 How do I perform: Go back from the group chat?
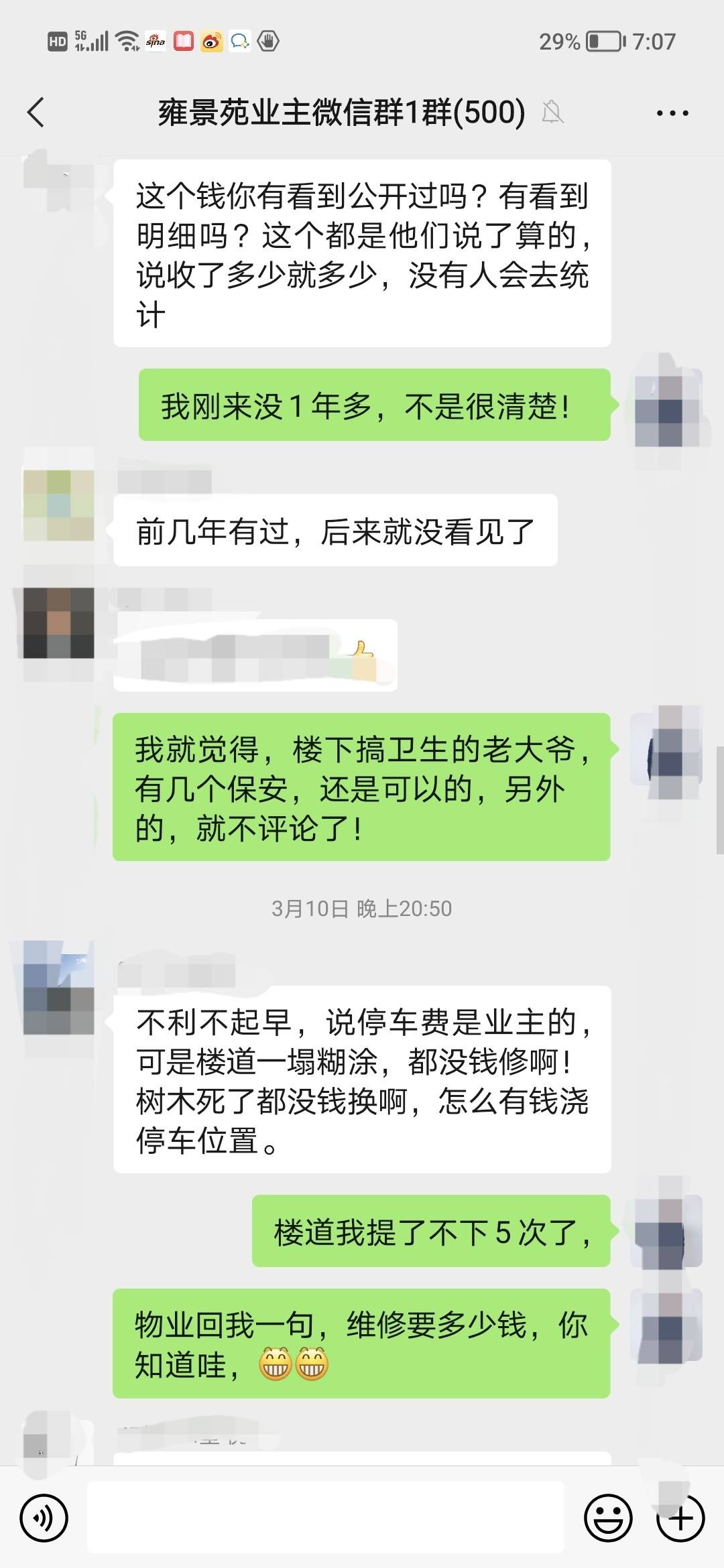[36, 112]
